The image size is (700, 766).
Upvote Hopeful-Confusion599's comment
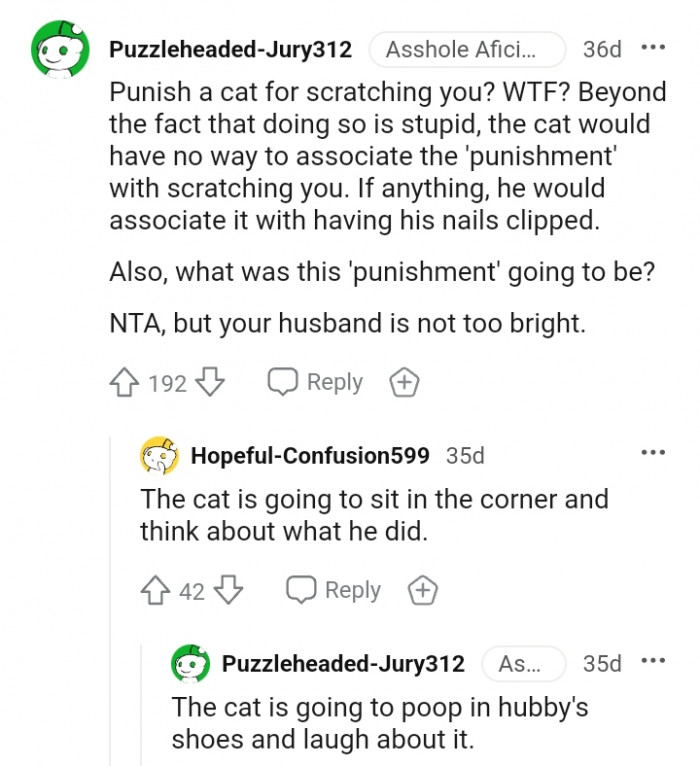(157, 590)
